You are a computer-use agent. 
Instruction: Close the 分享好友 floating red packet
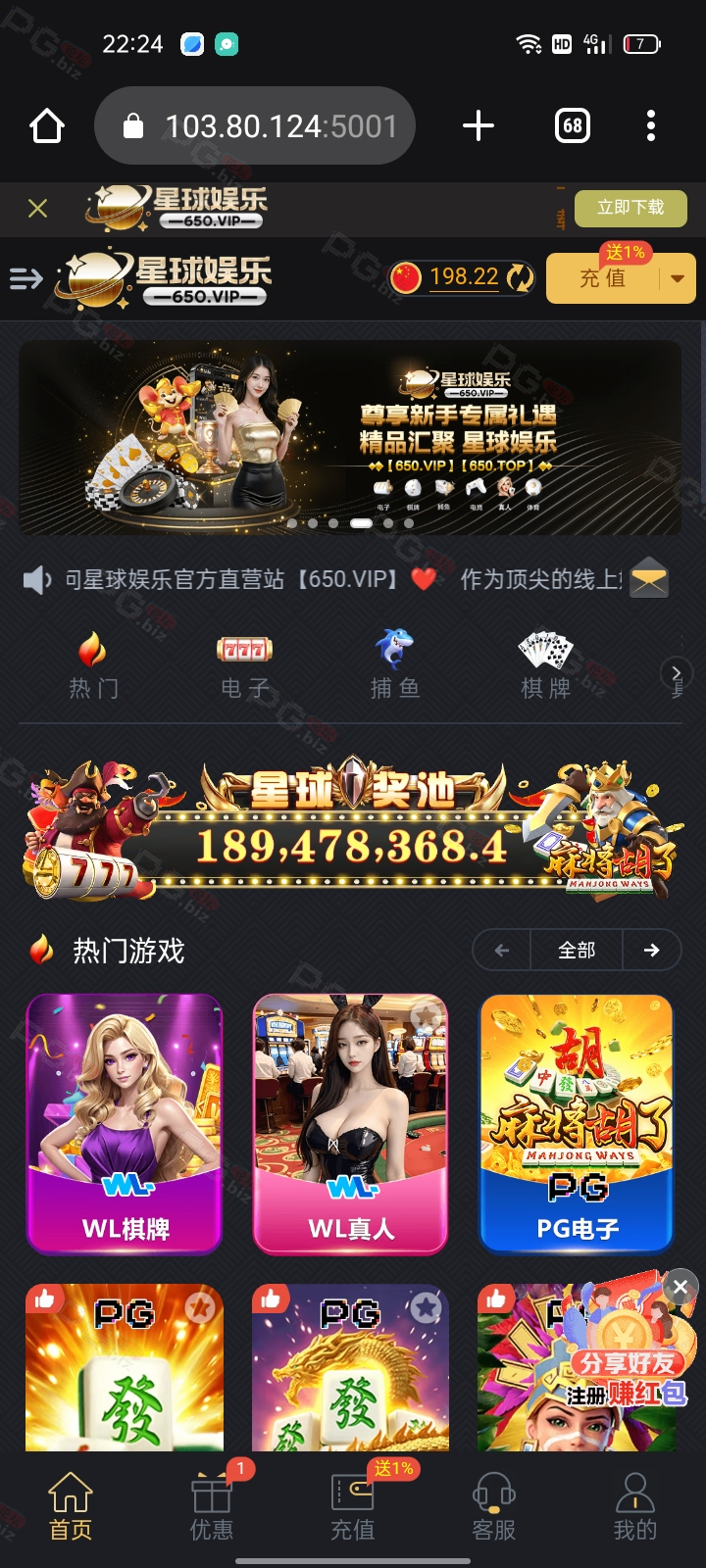(x=680, y=1287)
